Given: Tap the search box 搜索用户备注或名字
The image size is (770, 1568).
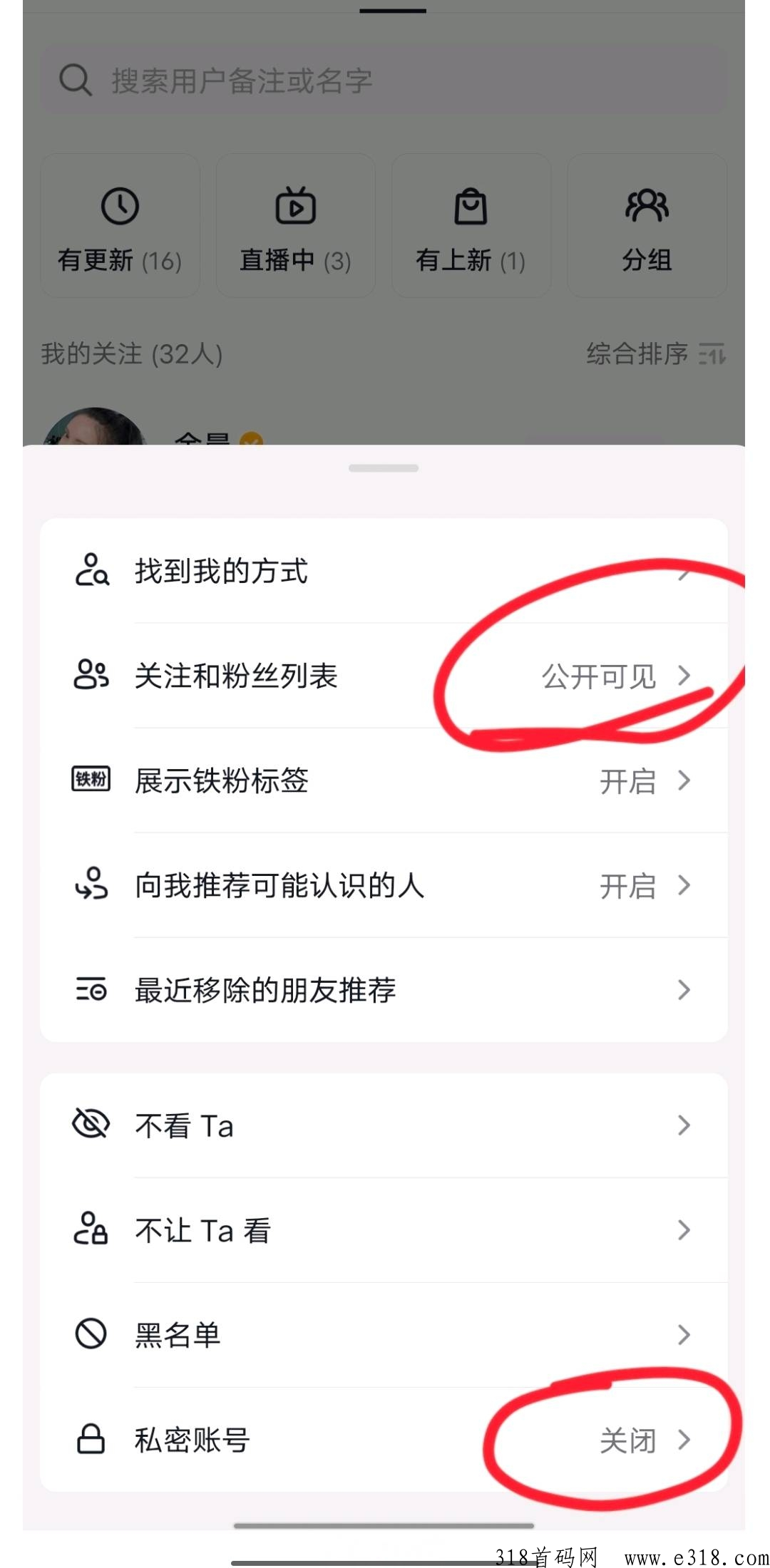Looking at the screenshot, I should [x=384, y=81].
